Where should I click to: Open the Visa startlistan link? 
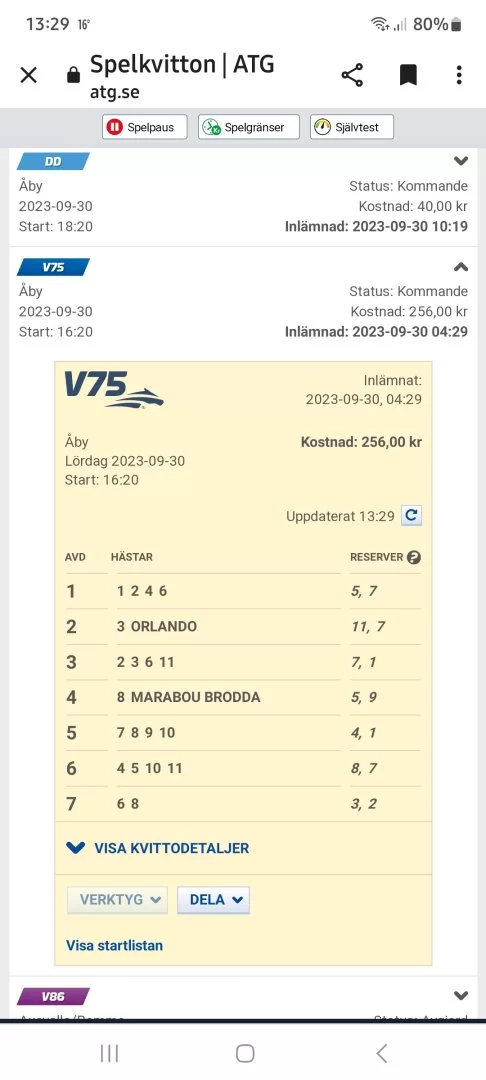click(114, 945)
